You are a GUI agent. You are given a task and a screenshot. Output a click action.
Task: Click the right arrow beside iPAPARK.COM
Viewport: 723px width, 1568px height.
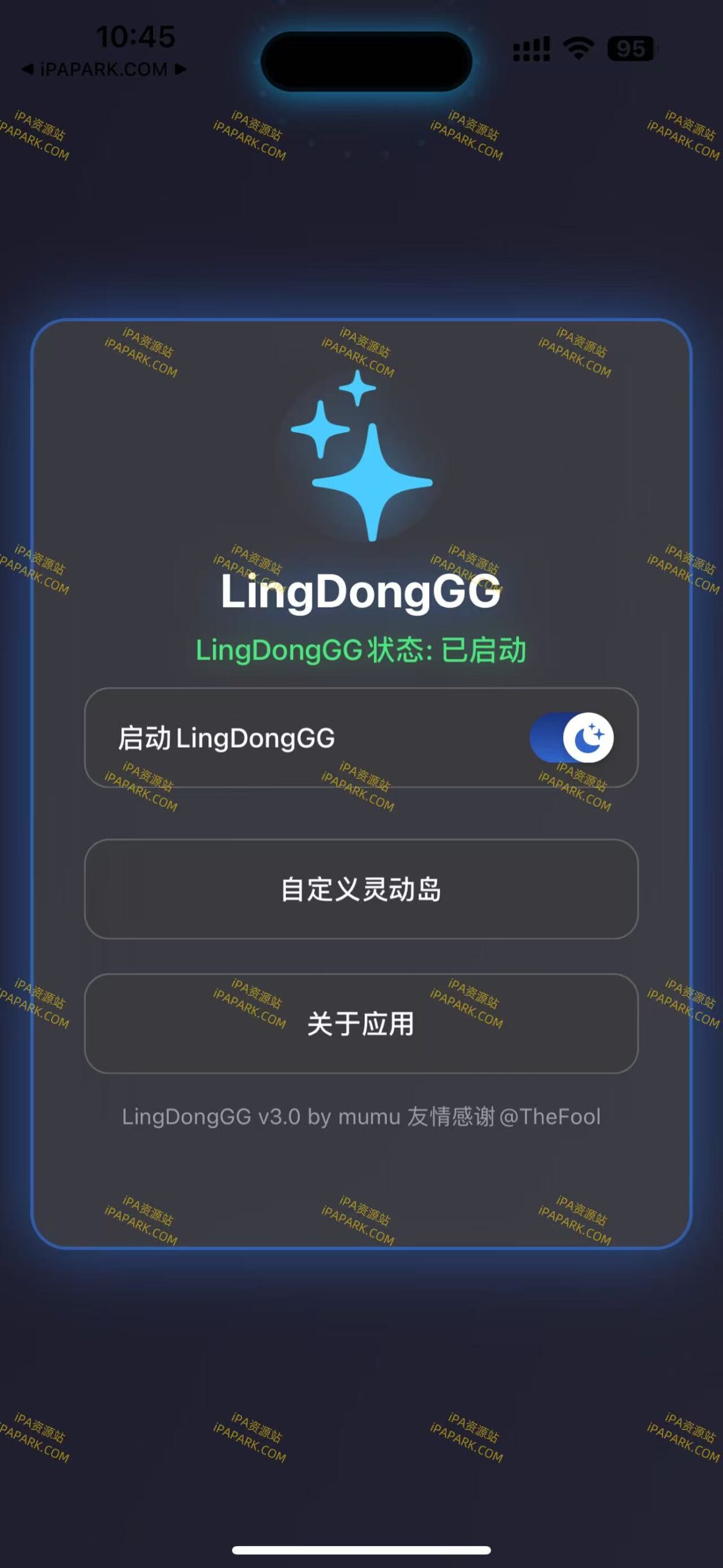tap(180, 69)
